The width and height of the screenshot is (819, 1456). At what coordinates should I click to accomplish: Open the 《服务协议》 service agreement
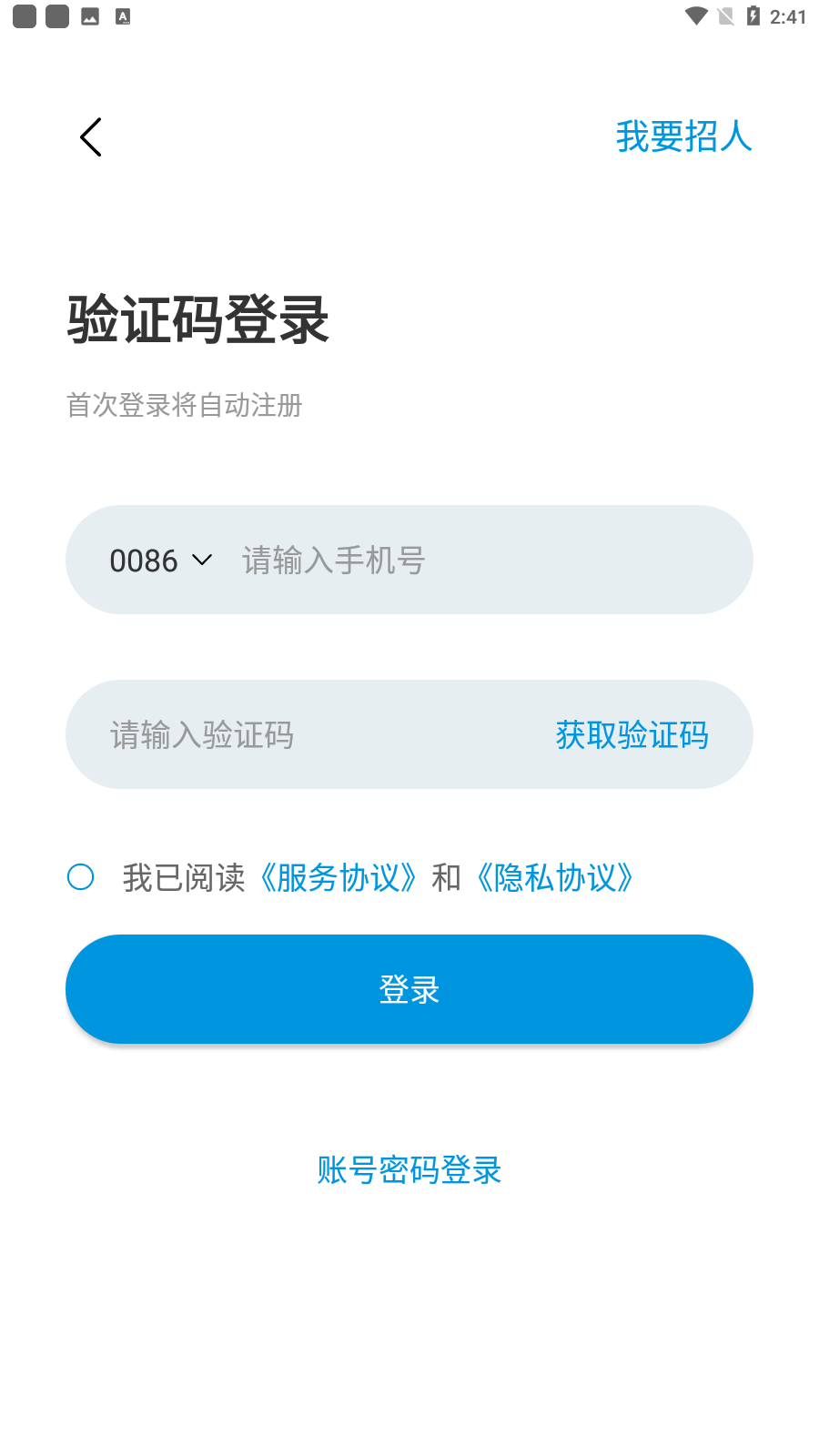(x=338, y=877)
